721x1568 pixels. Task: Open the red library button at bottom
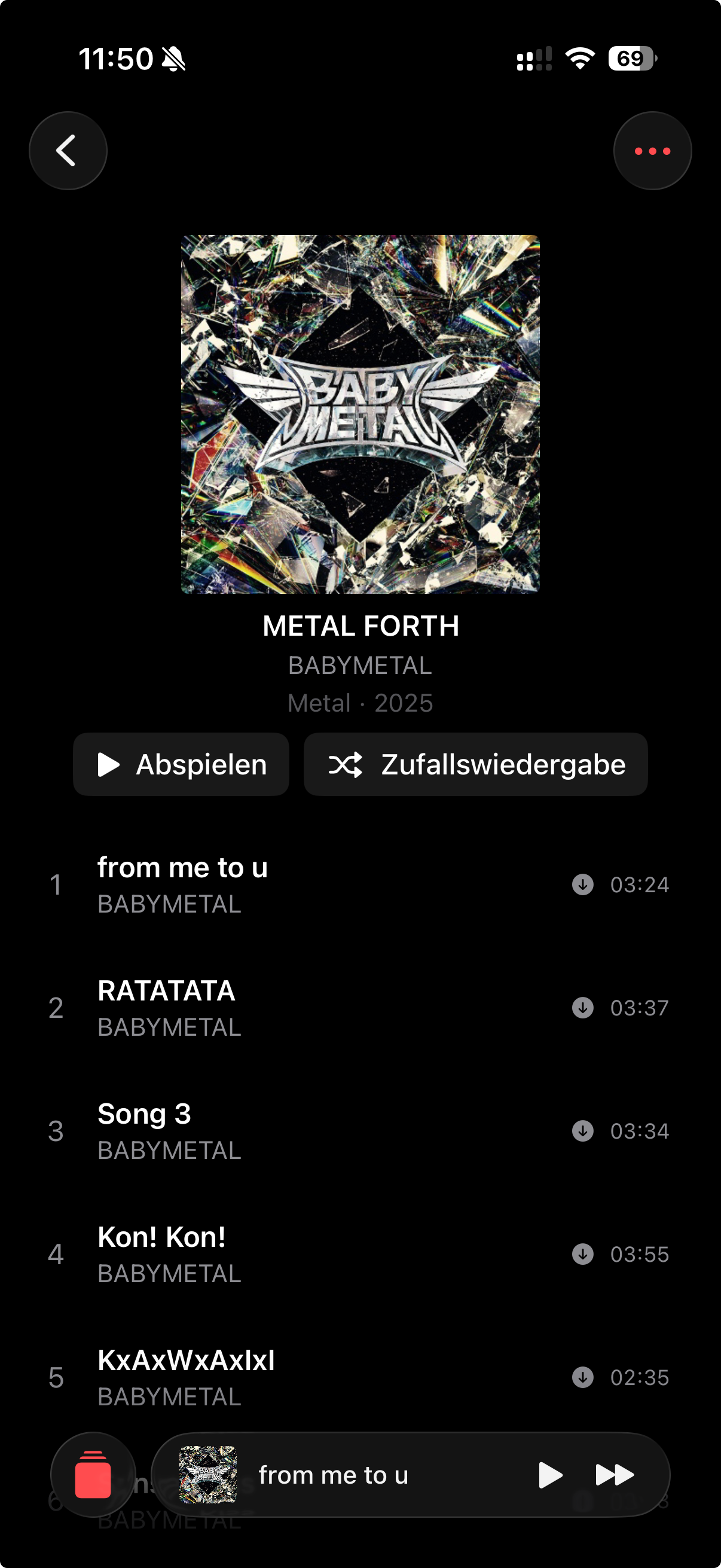[x=93, y=1475]
